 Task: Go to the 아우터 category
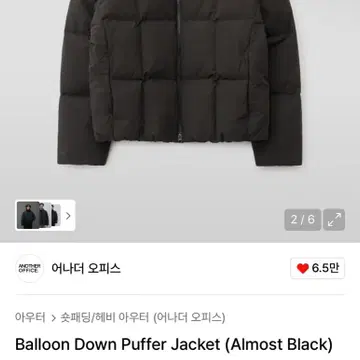point(30,317)
